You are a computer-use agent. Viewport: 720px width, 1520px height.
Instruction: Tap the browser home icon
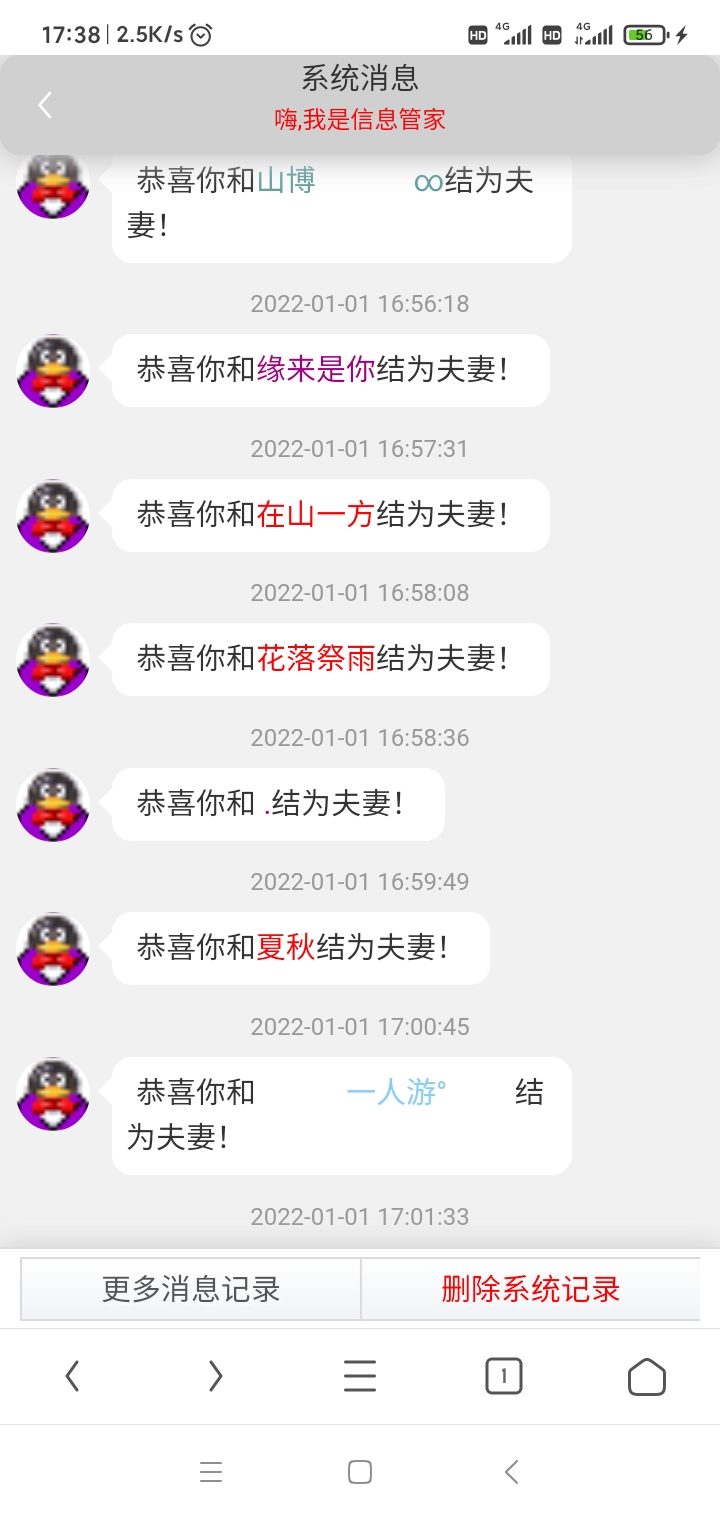[x=646, y=1375]
